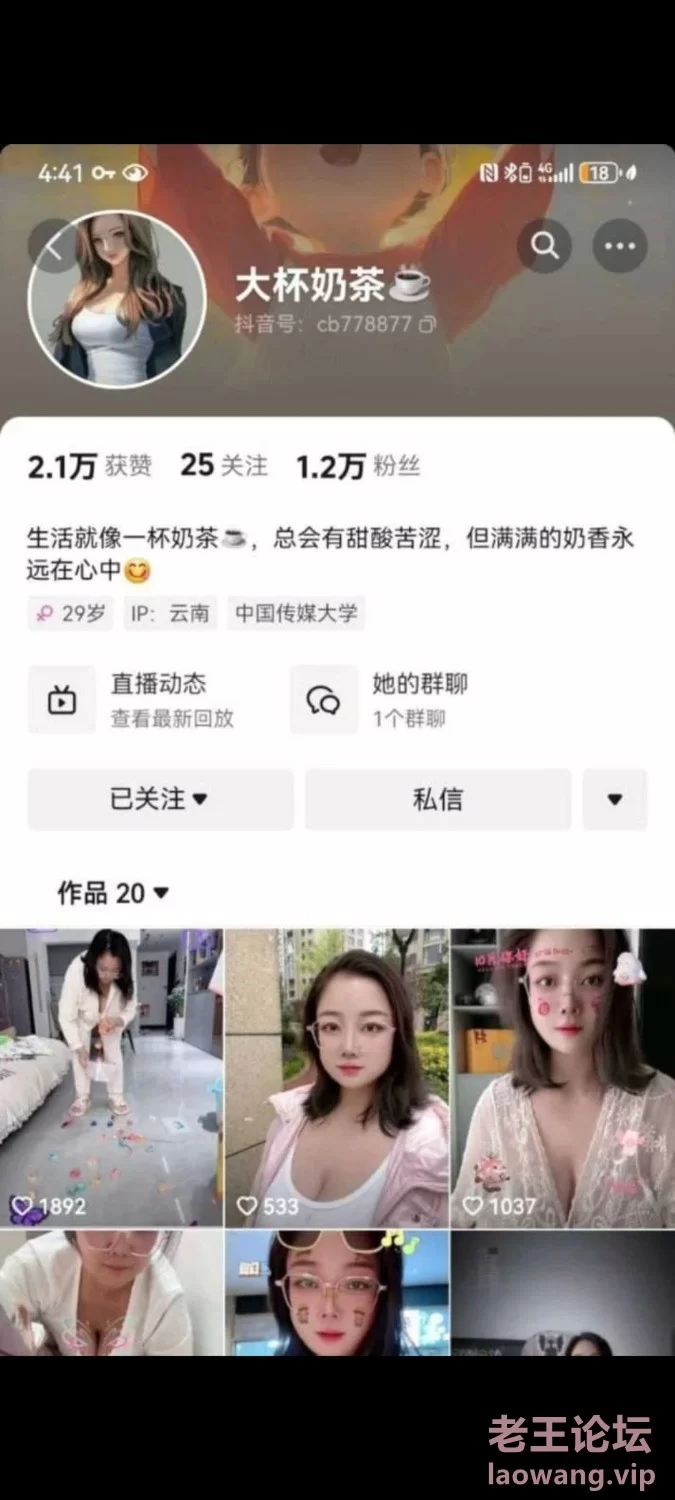Open the 25 关注 following list

224,465
